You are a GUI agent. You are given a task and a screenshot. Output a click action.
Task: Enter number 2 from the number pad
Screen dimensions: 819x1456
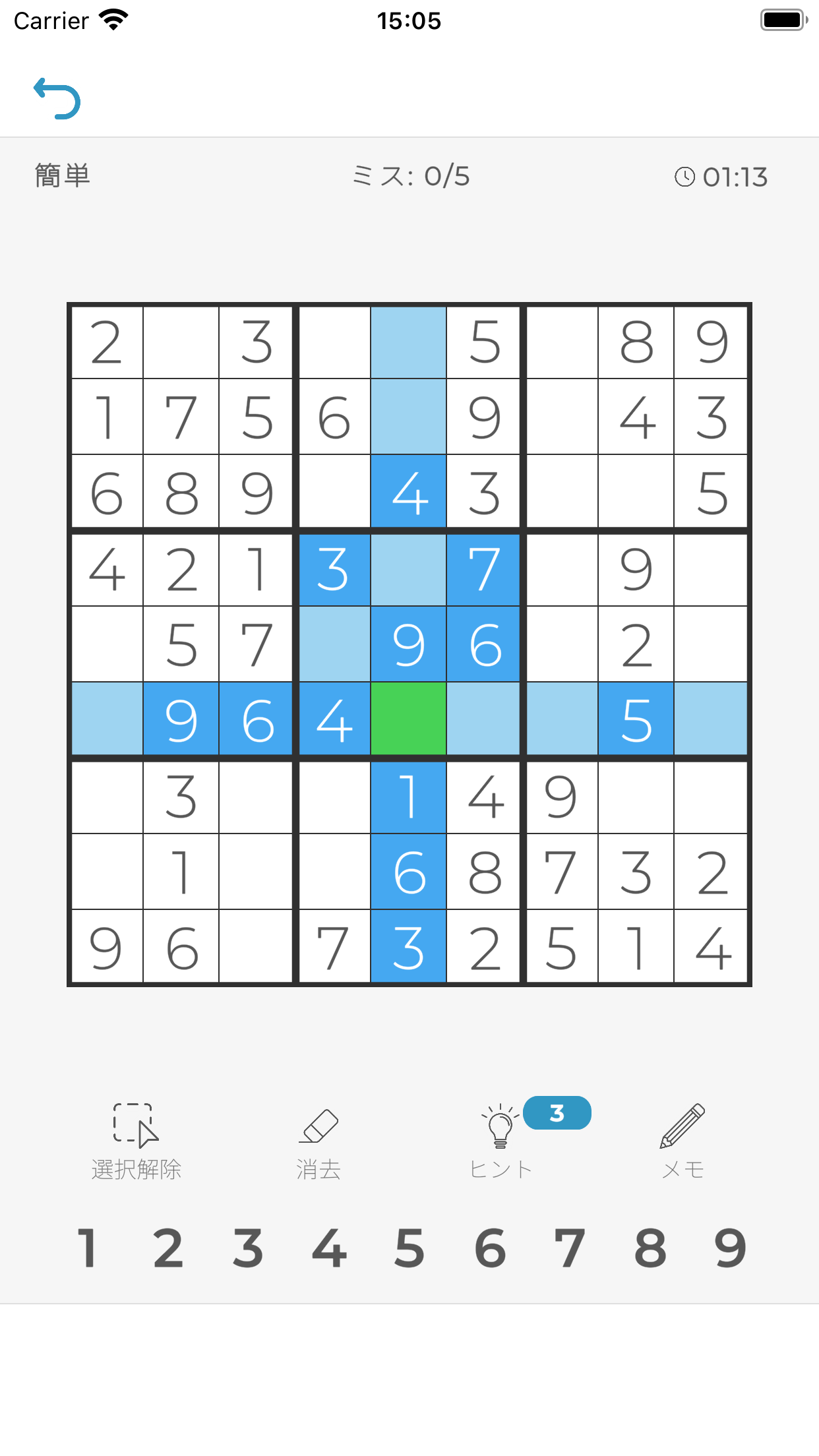click(x=168, y=1248)
